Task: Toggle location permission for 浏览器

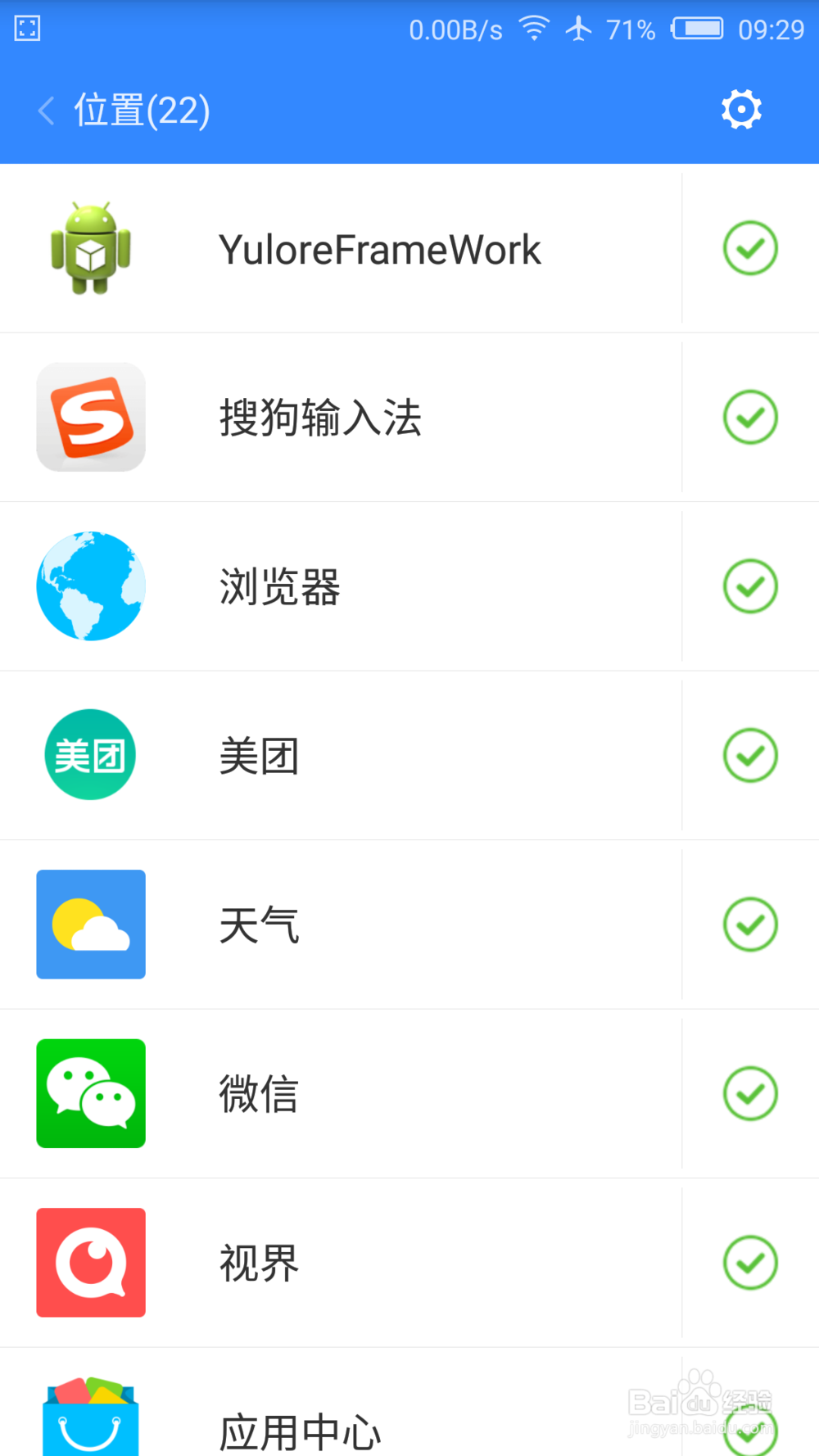Action: pos(749,586)
